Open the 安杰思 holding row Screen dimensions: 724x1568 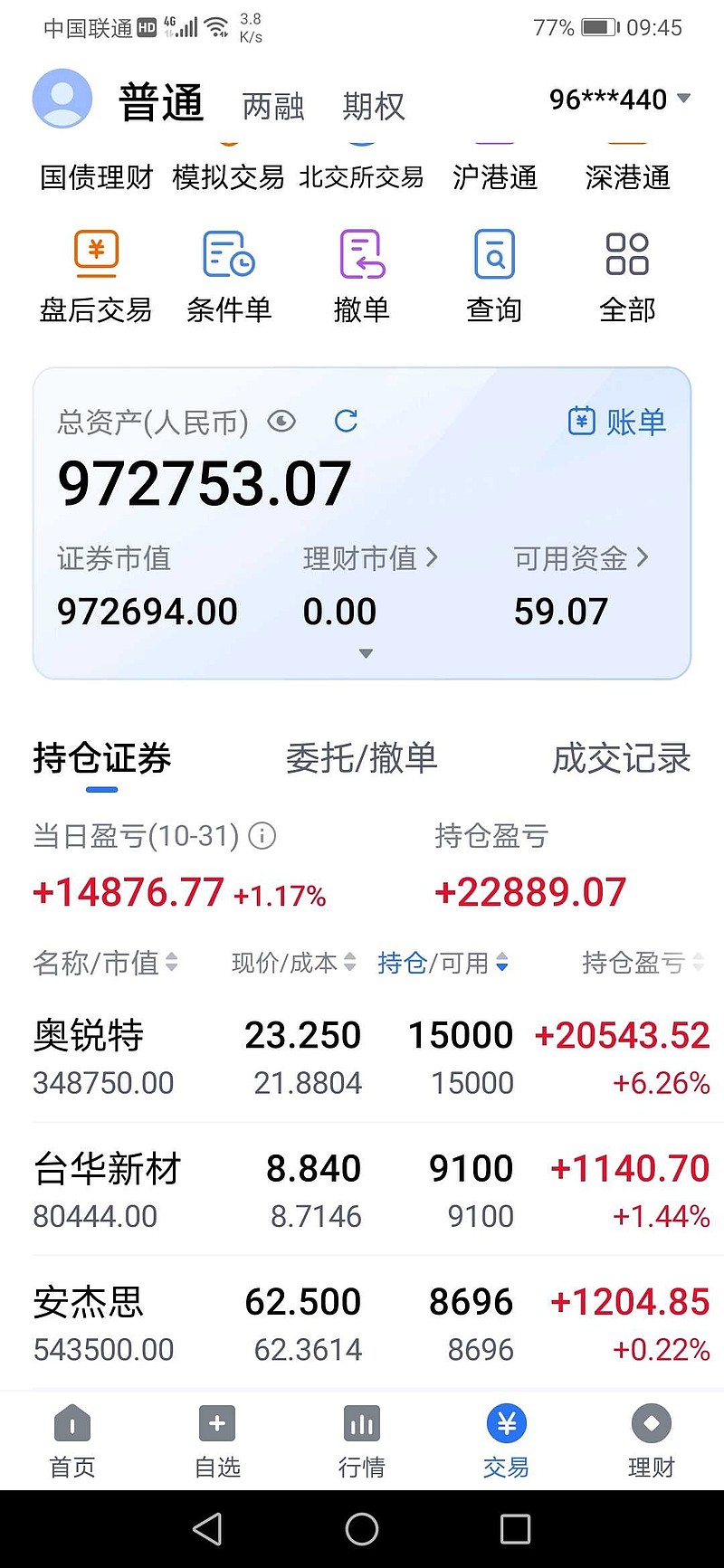click(x=362, y=1324)
